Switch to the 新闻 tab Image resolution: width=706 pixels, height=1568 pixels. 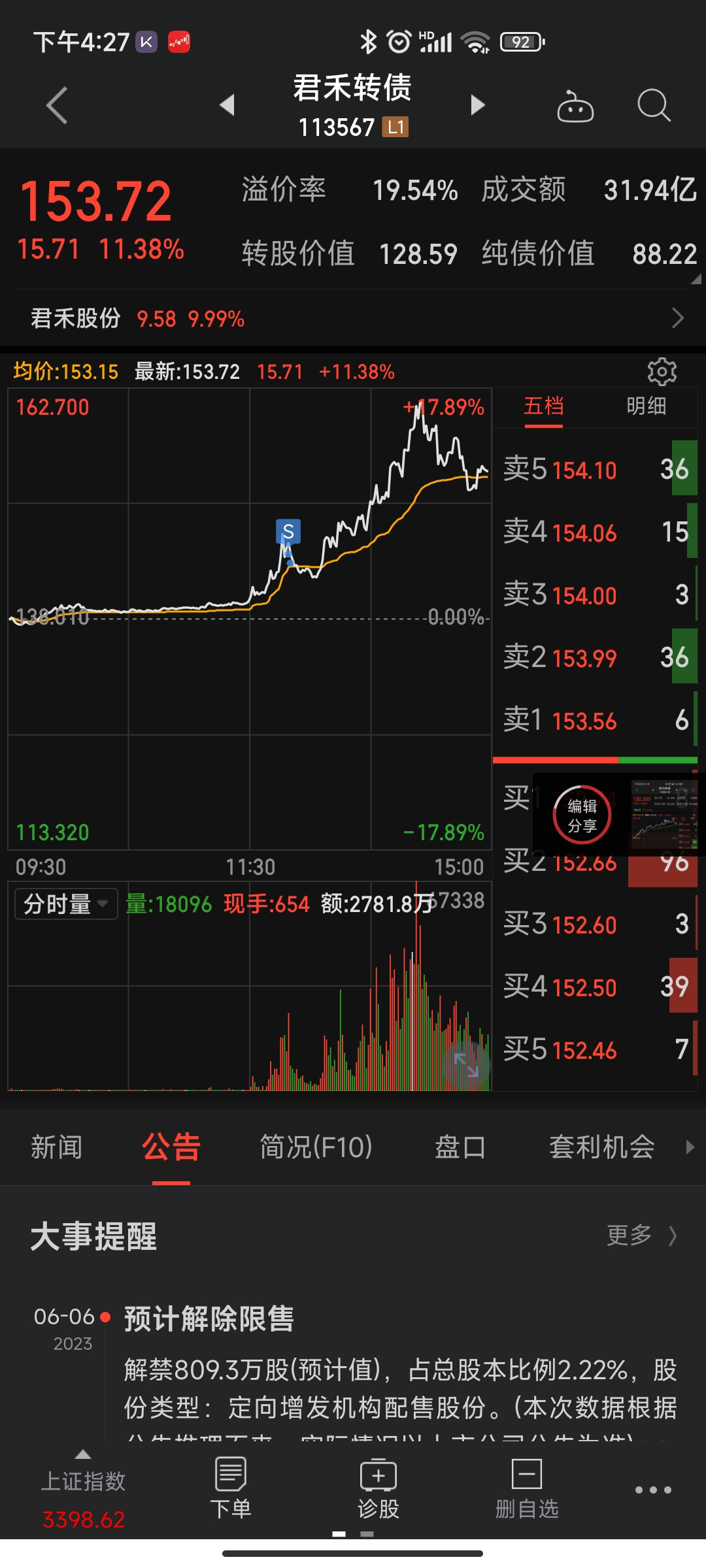pos(56,1147)
